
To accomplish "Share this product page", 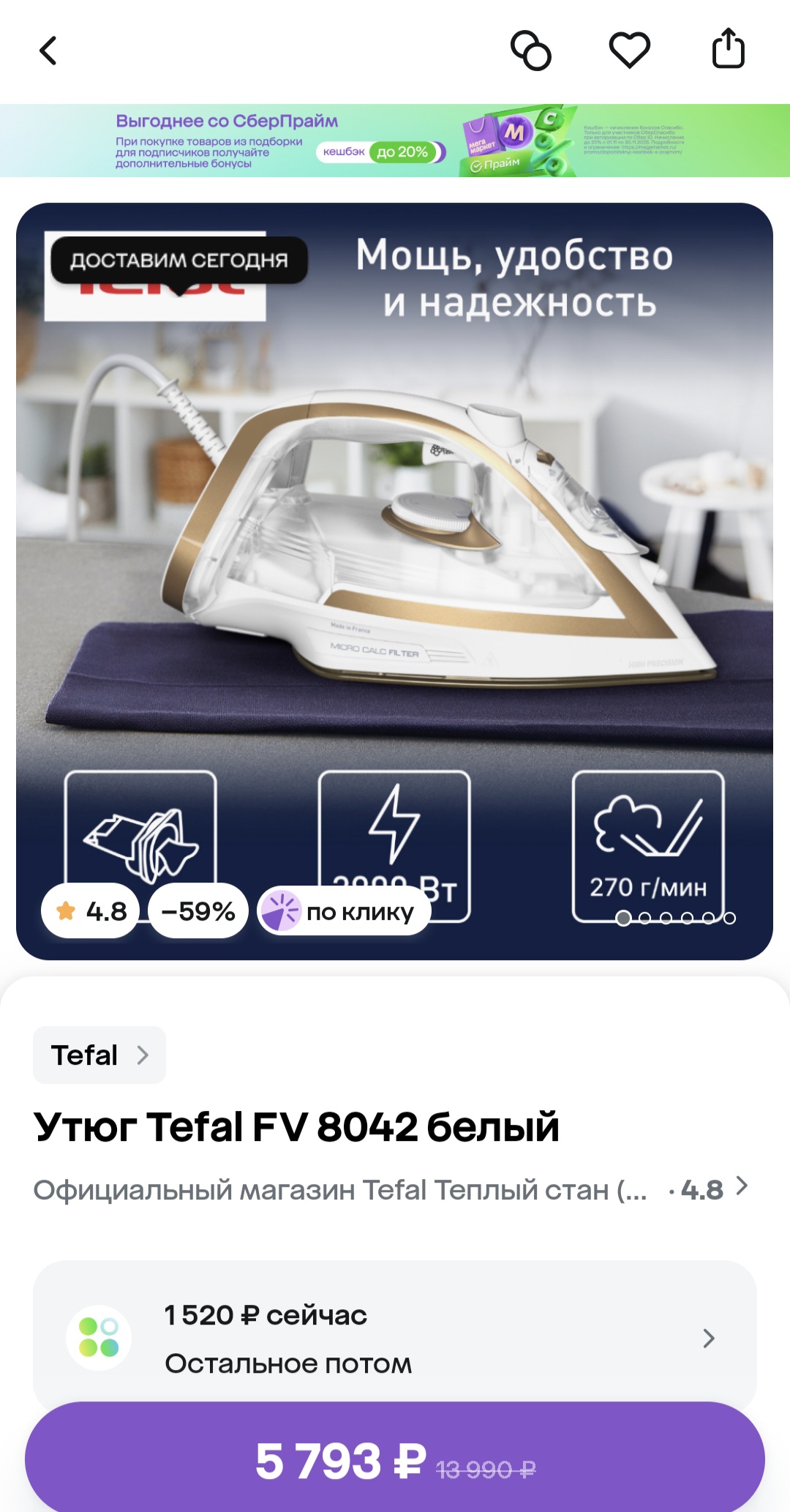I will [728, 50].
